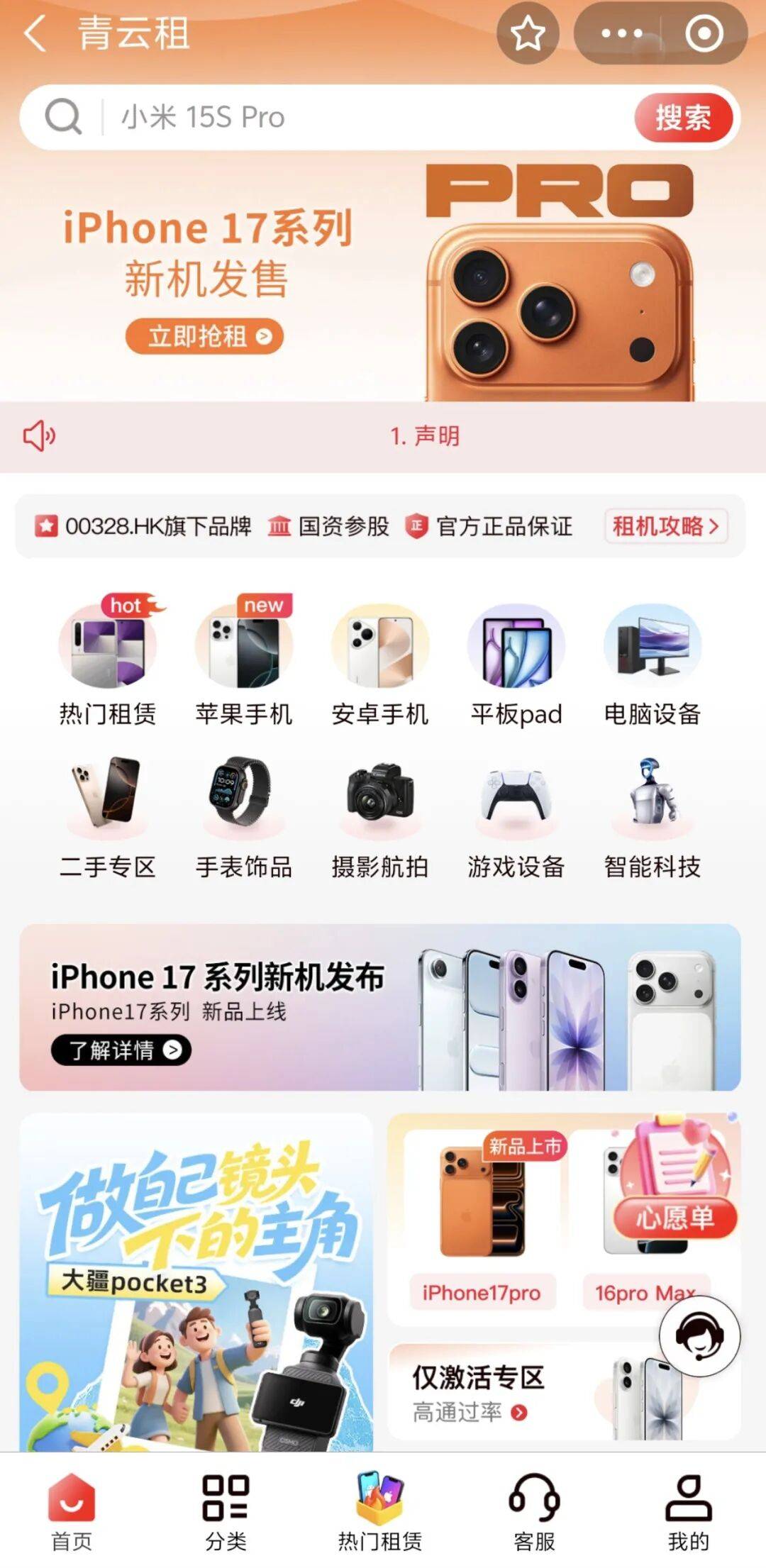This screenshot has height=1568, width=766.
Task: Favorite this mini program with the star
Action: 528,33
